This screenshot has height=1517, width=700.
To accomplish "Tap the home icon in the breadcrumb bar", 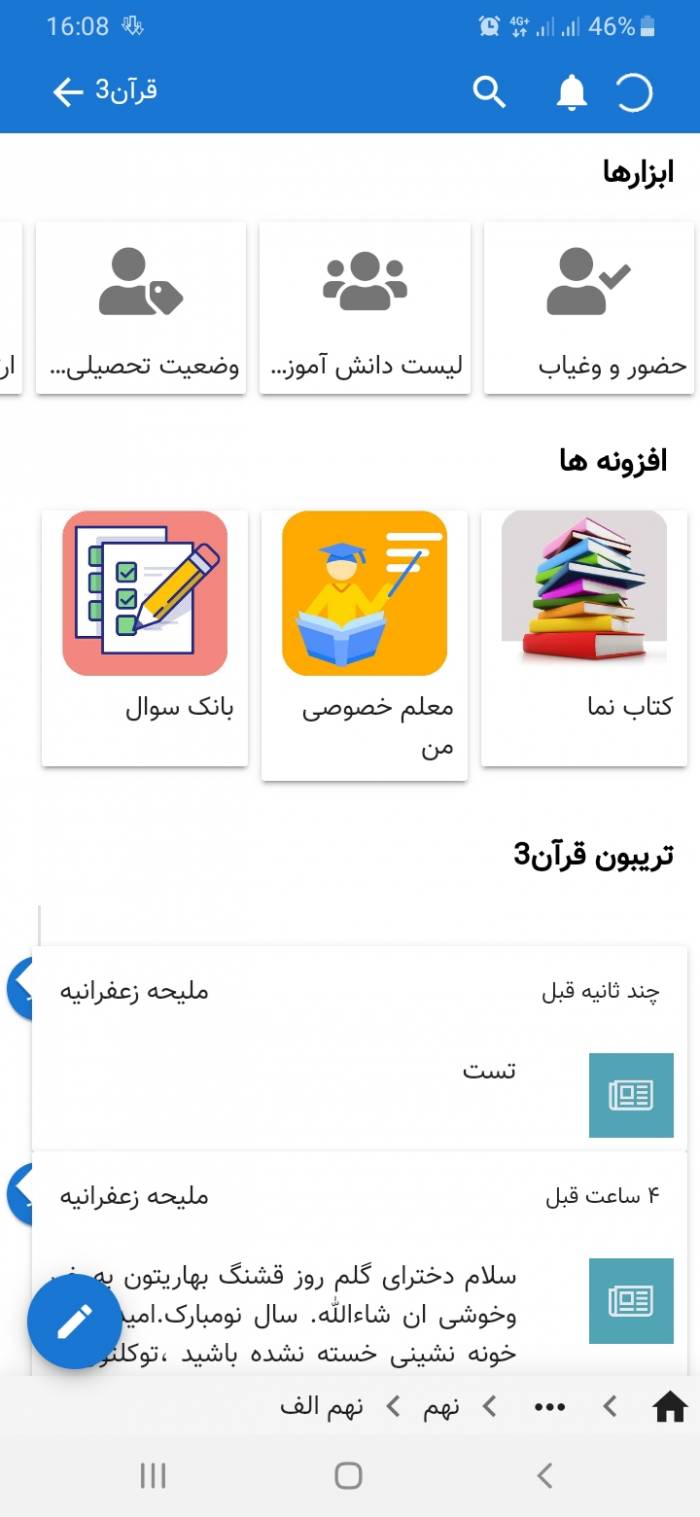I will click(x=669, y=1407).
